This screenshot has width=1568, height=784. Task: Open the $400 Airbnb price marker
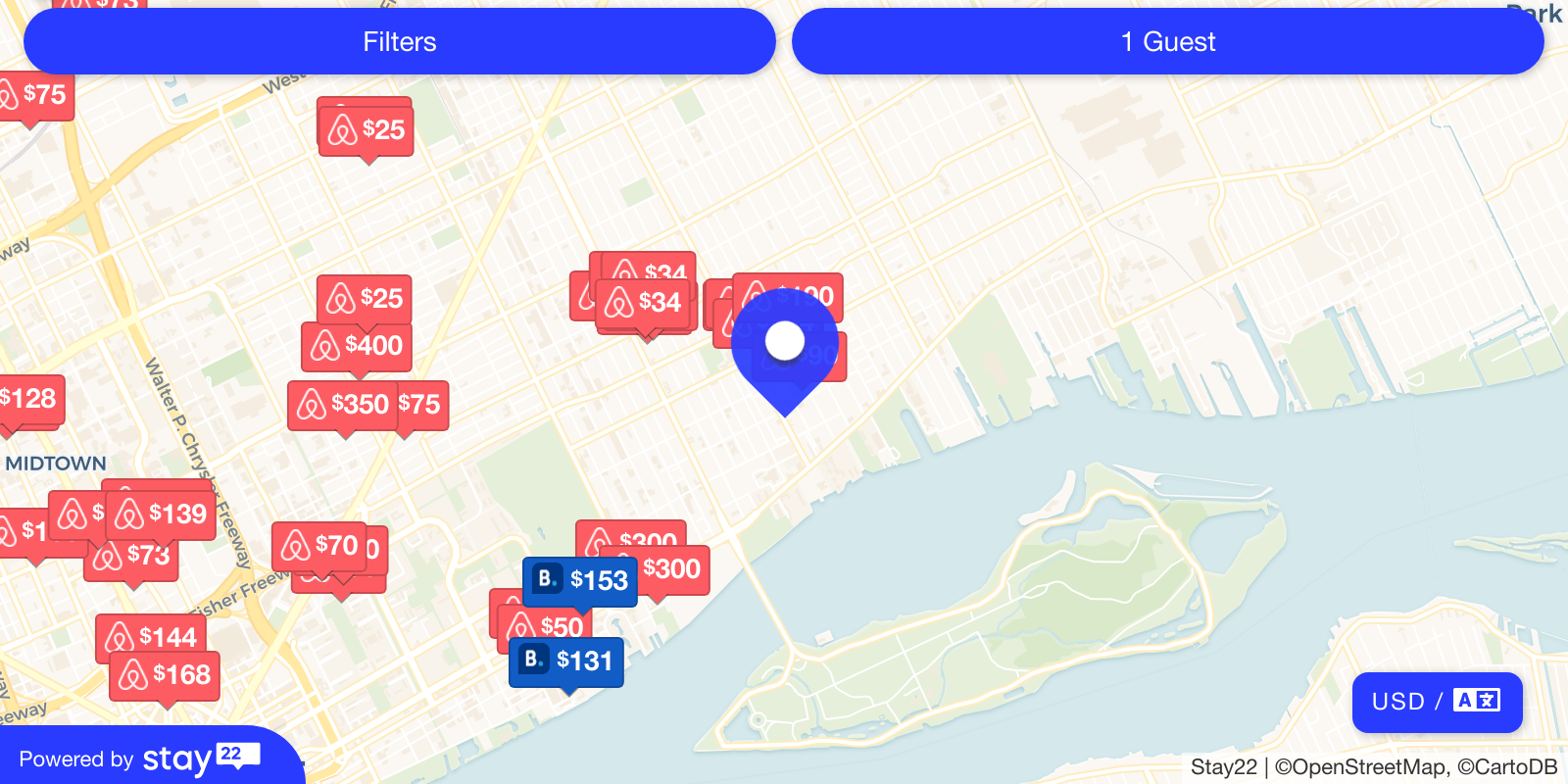point(357,346)
